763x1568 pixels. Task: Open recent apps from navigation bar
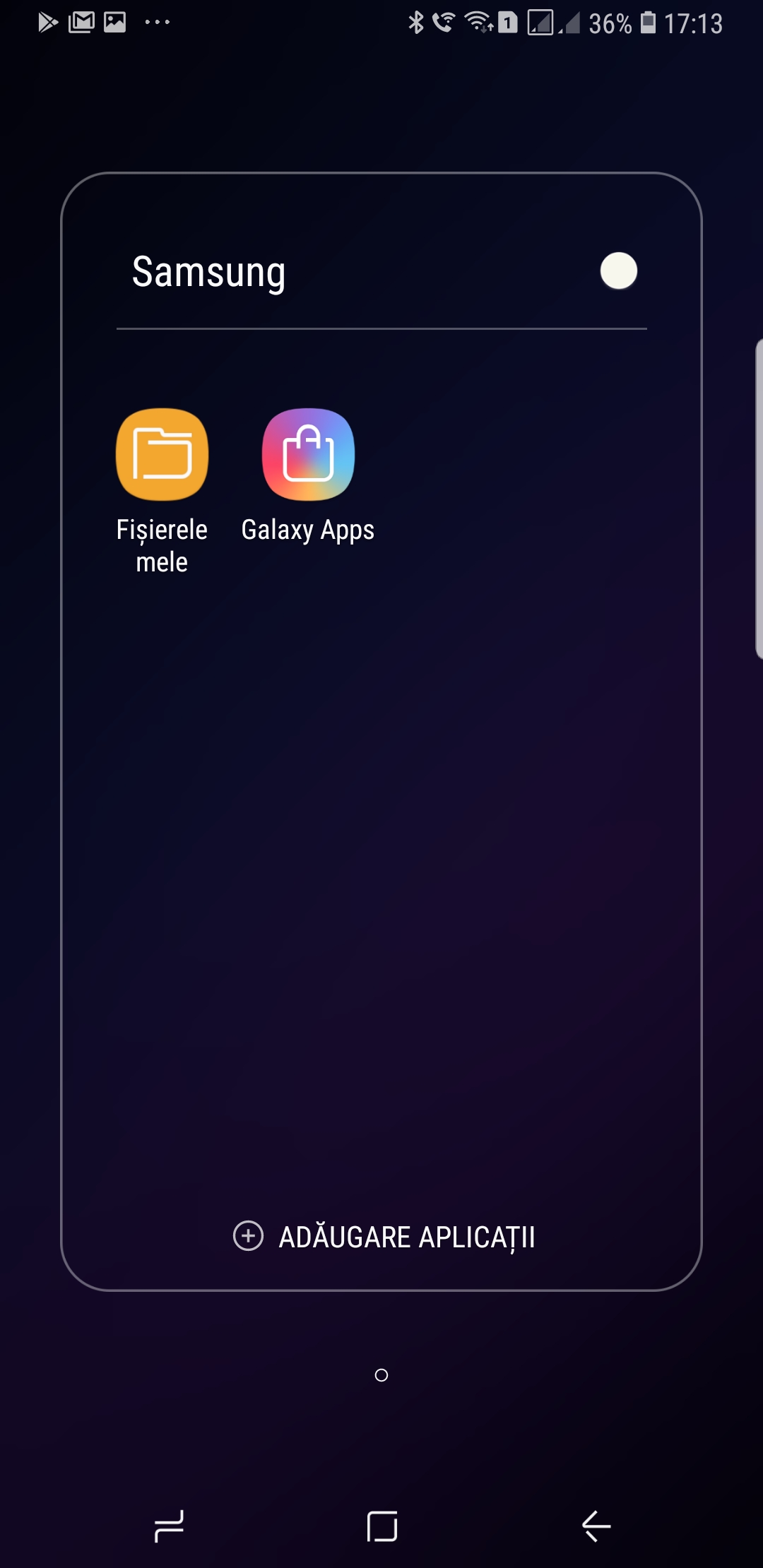pos(169,1526)
